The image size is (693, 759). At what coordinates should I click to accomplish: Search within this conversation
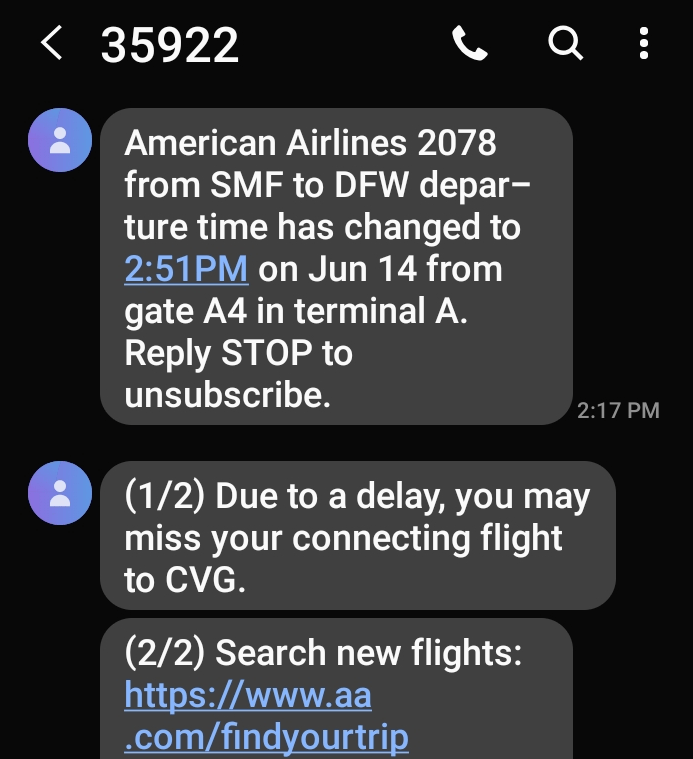pos(565,43)
